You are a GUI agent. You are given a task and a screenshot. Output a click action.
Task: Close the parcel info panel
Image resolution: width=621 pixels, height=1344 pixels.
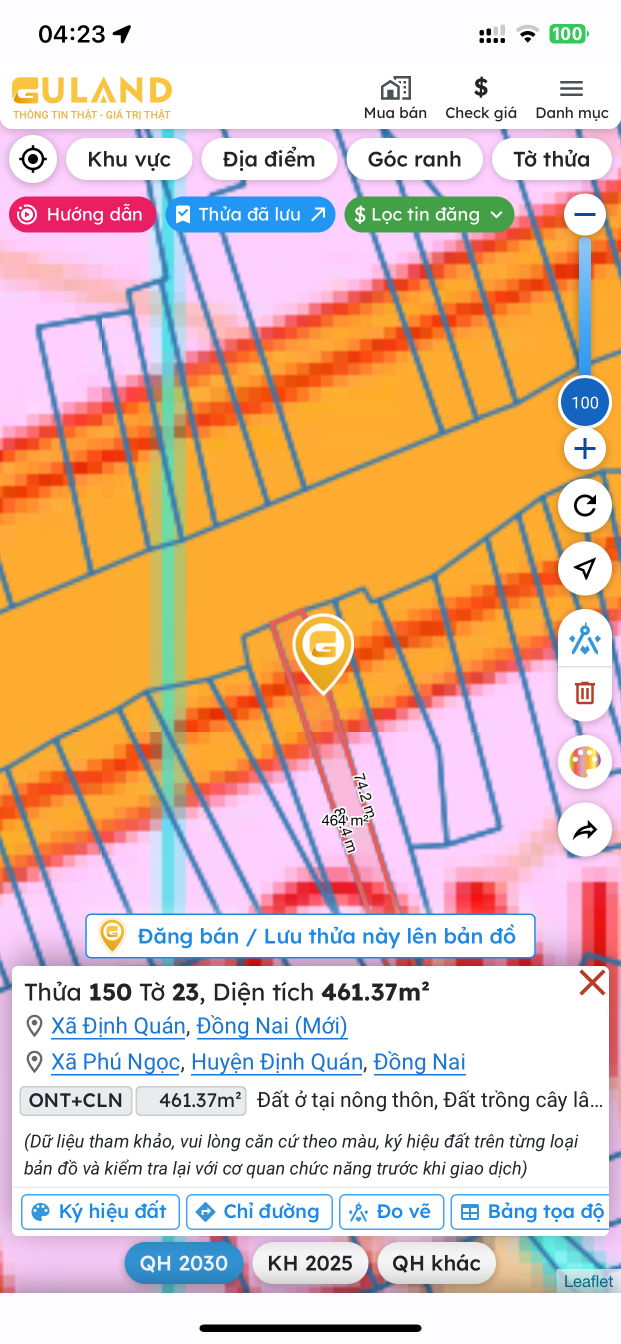[592, 983]
